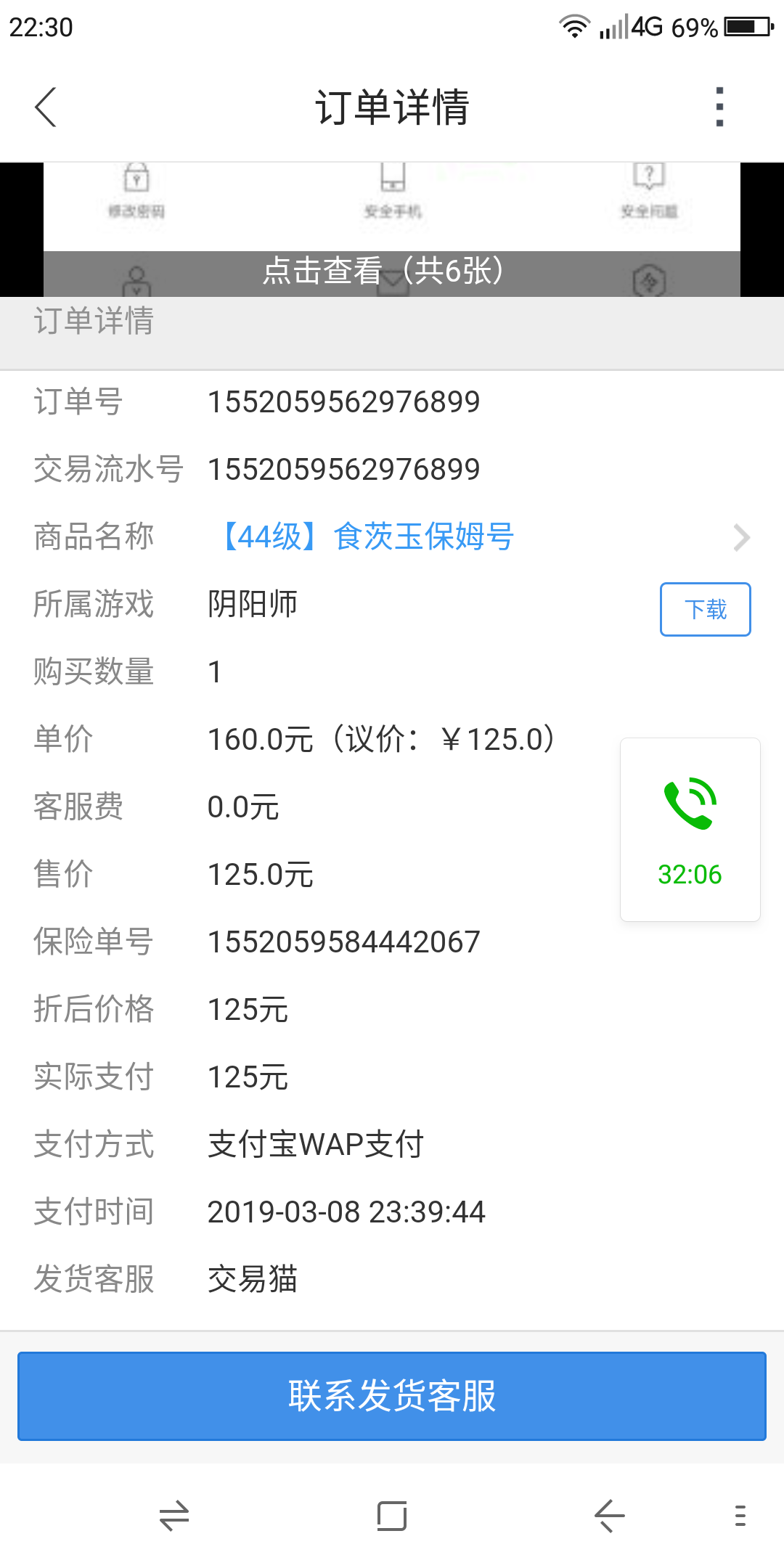Open the three-dot overflow menu
This screenshot has height=1568, width=784.
coord(719,107)
